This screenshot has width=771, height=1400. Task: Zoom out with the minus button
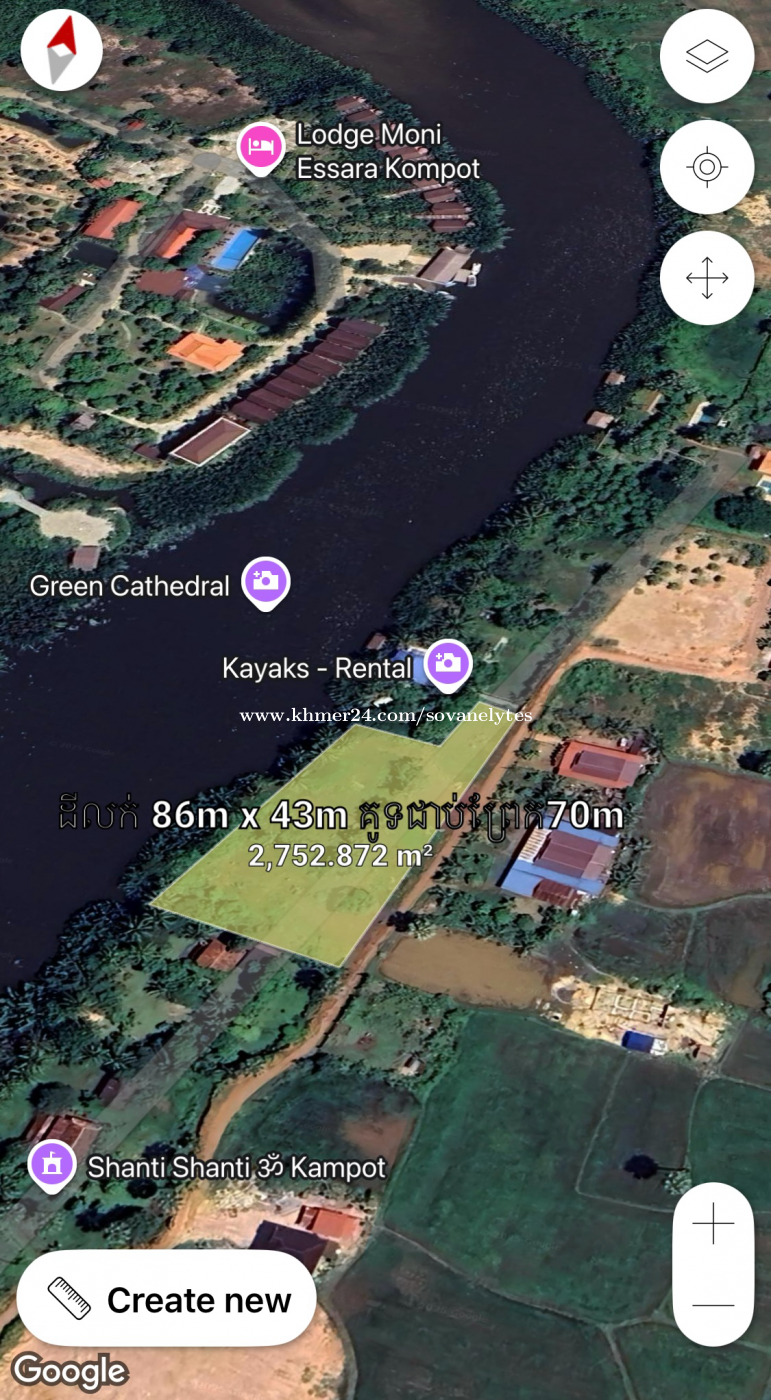click(713, 1305)
